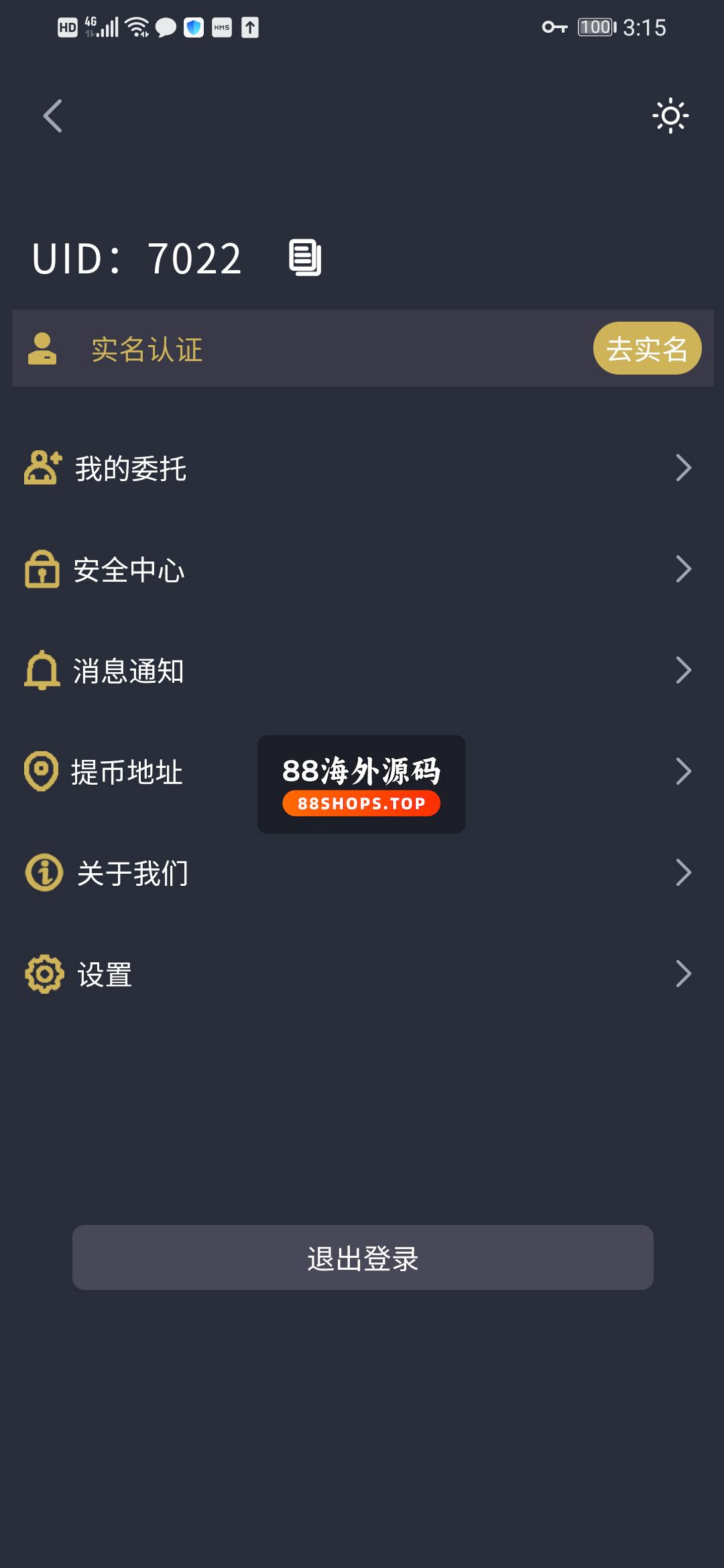The width and height of the screenshot is (724, 1568).
Task: Copy the UID 7022
Action: point(305,257)
